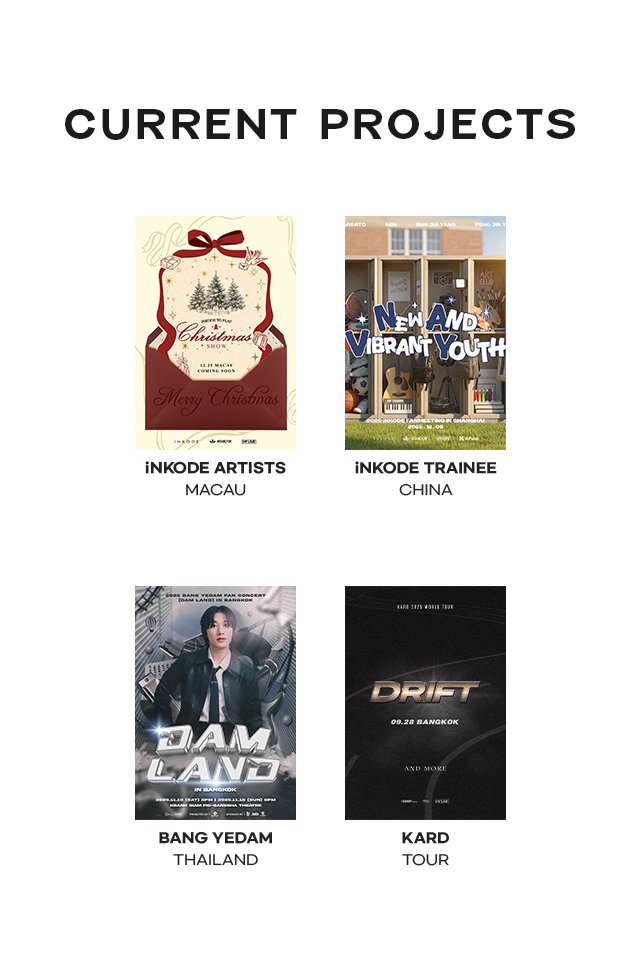Open the iNKODE Artists Macau project poster

click(215, 332)
